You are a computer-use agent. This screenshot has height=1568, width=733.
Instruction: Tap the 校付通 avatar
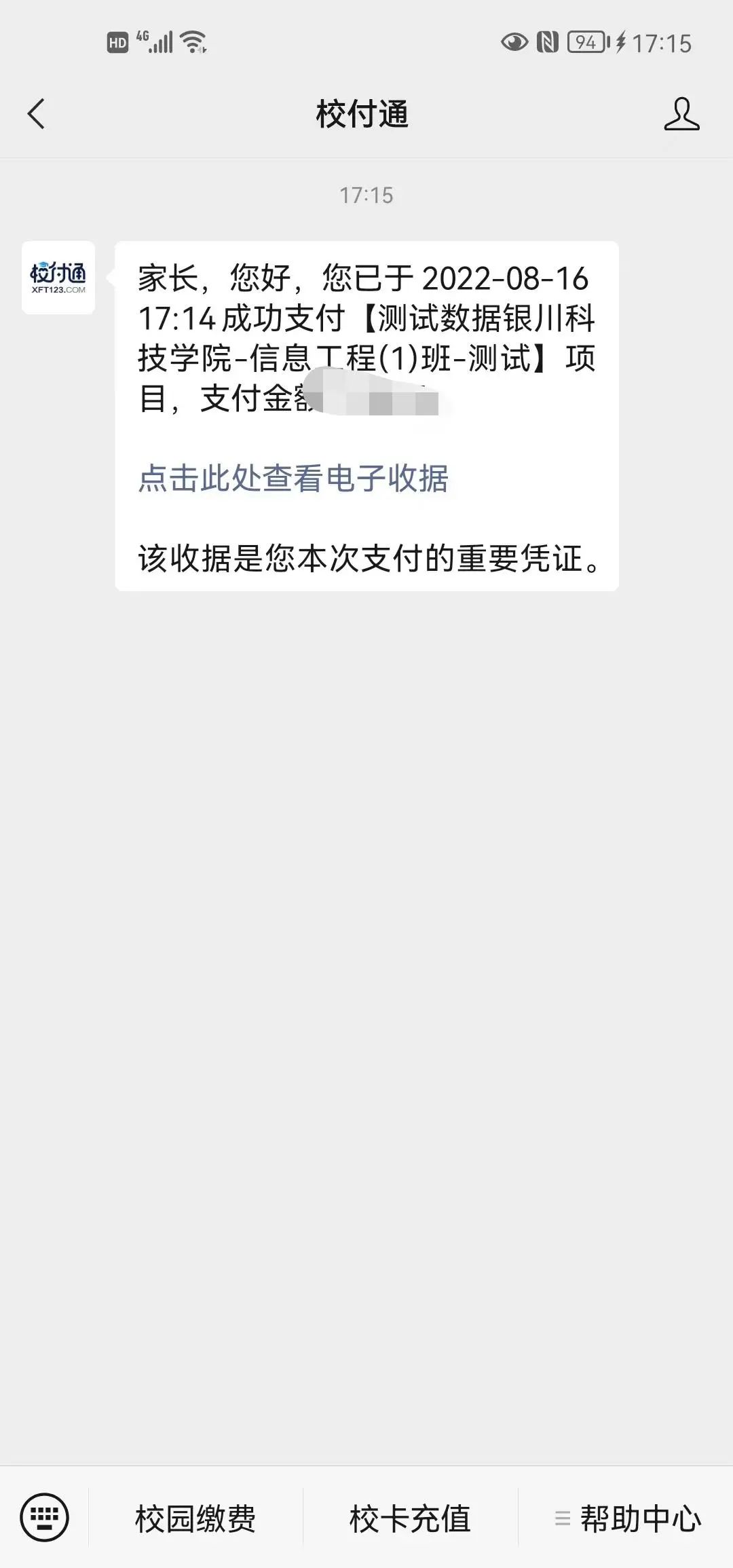pyautogui.click(x=58, y=278)
